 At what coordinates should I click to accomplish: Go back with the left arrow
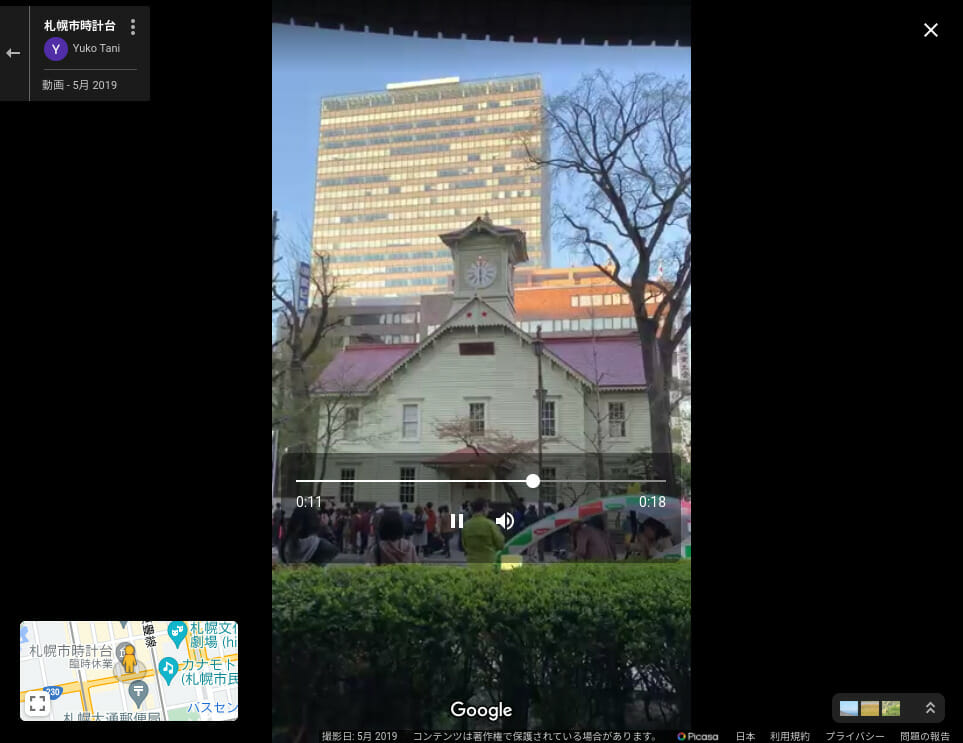pyautogui.click(x=13, y=53)
